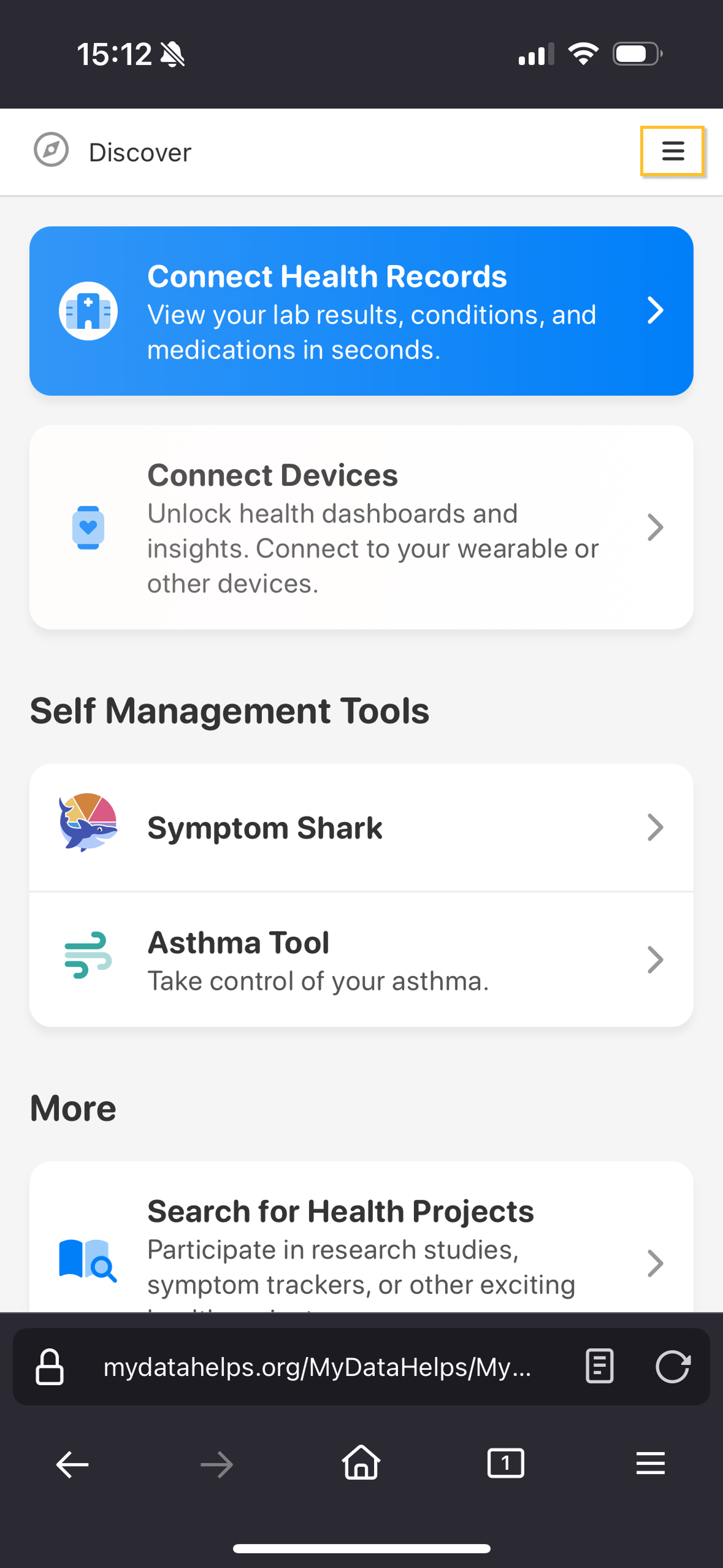Screen dimensions: 723x1568
Task: Reload the current page
Action: pyautogui.click(x=672, y=1367)
